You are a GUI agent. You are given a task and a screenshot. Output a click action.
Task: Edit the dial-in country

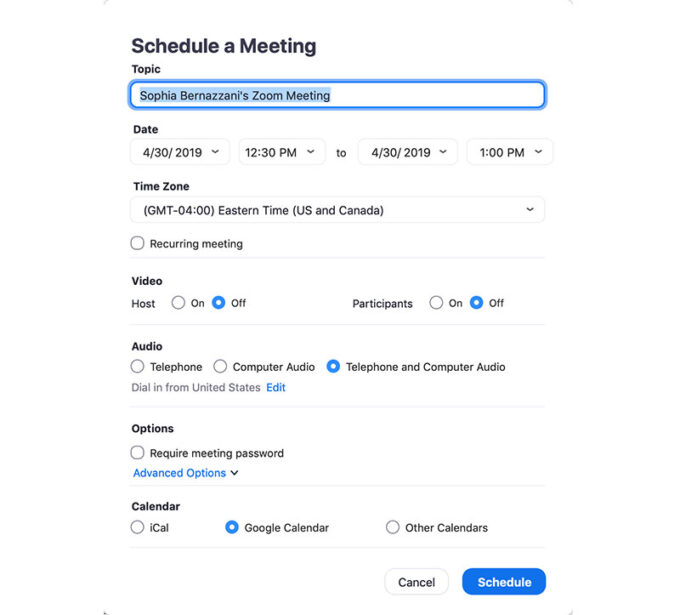click(275, 387)
